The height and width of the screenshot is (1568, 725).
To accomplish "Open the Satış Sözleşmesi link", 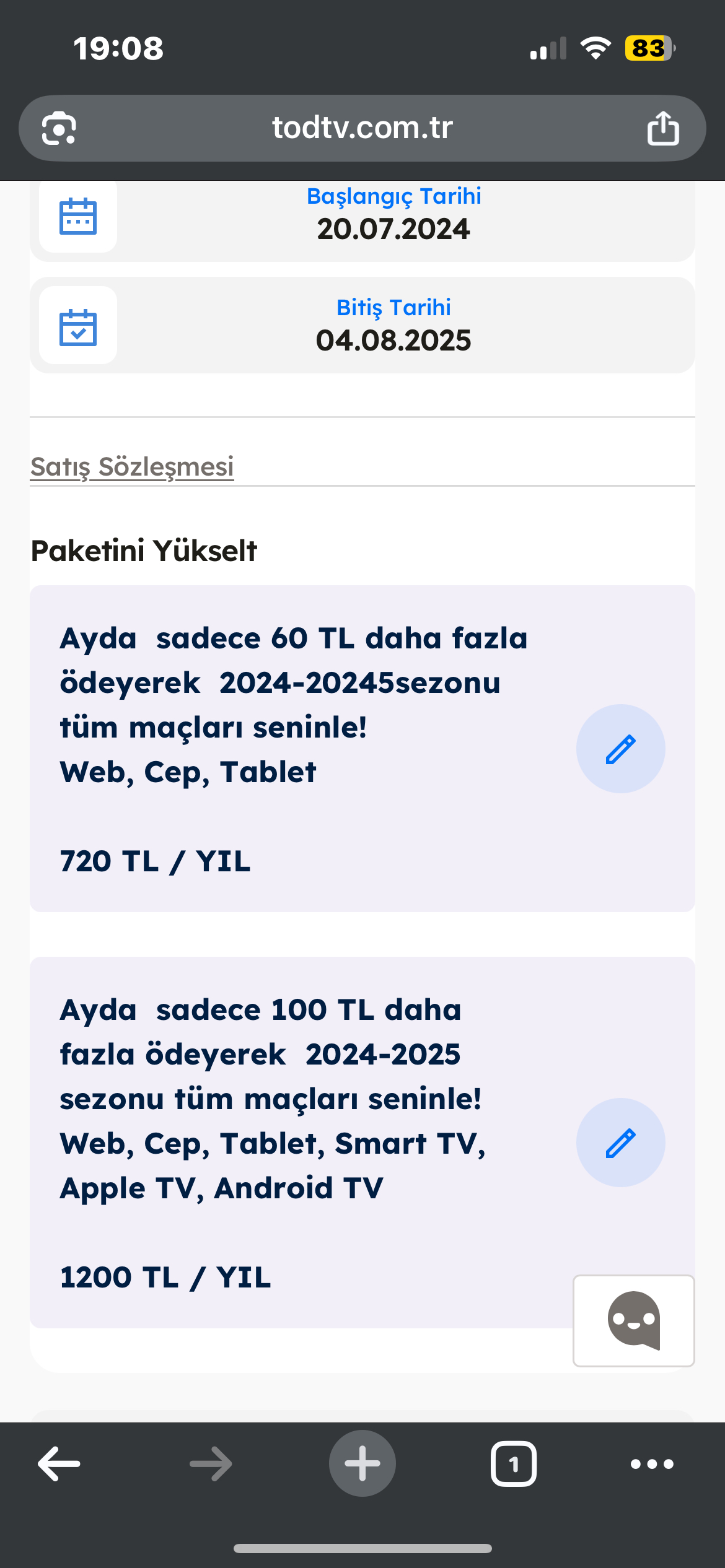I will coord(132,467).
